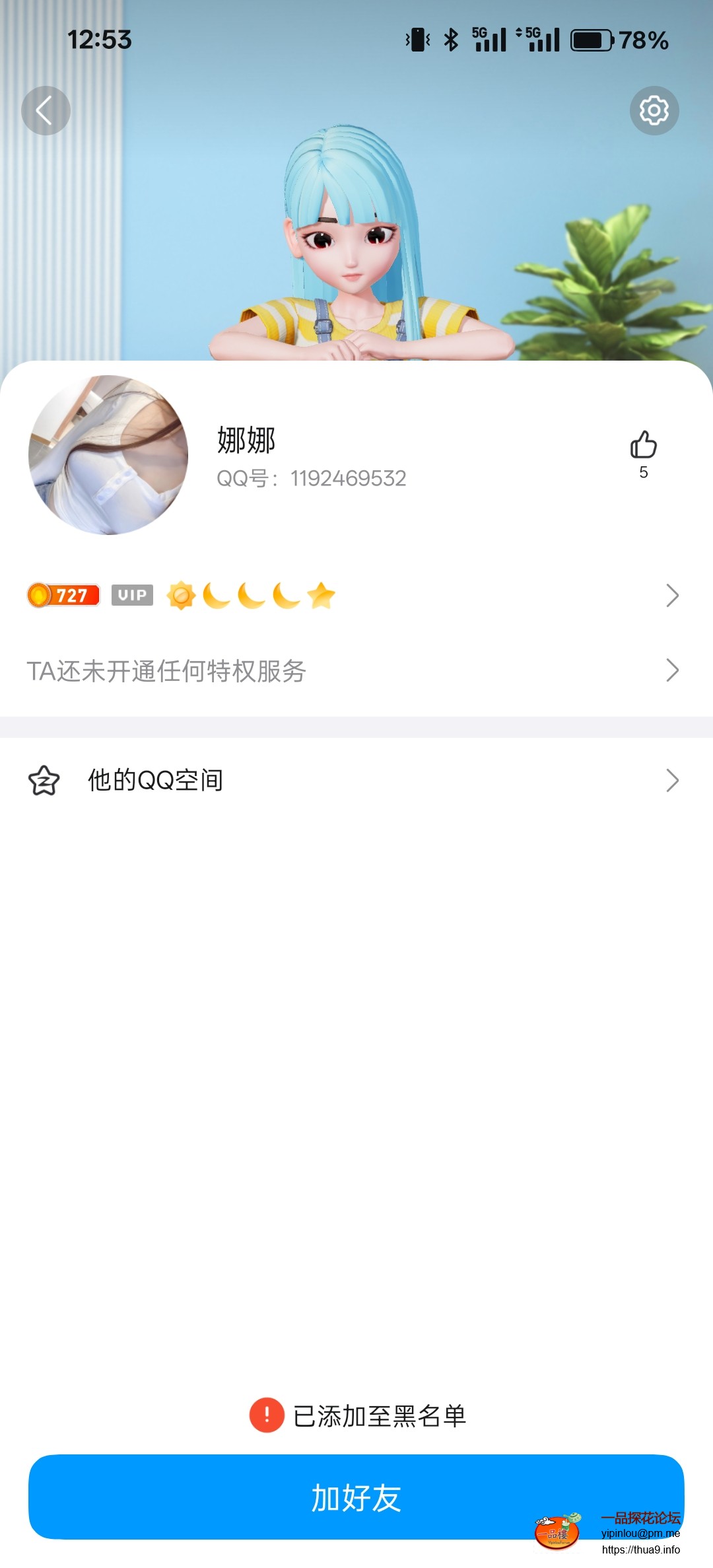
Task: Open the settings gear icon
Action: point(654,110)
